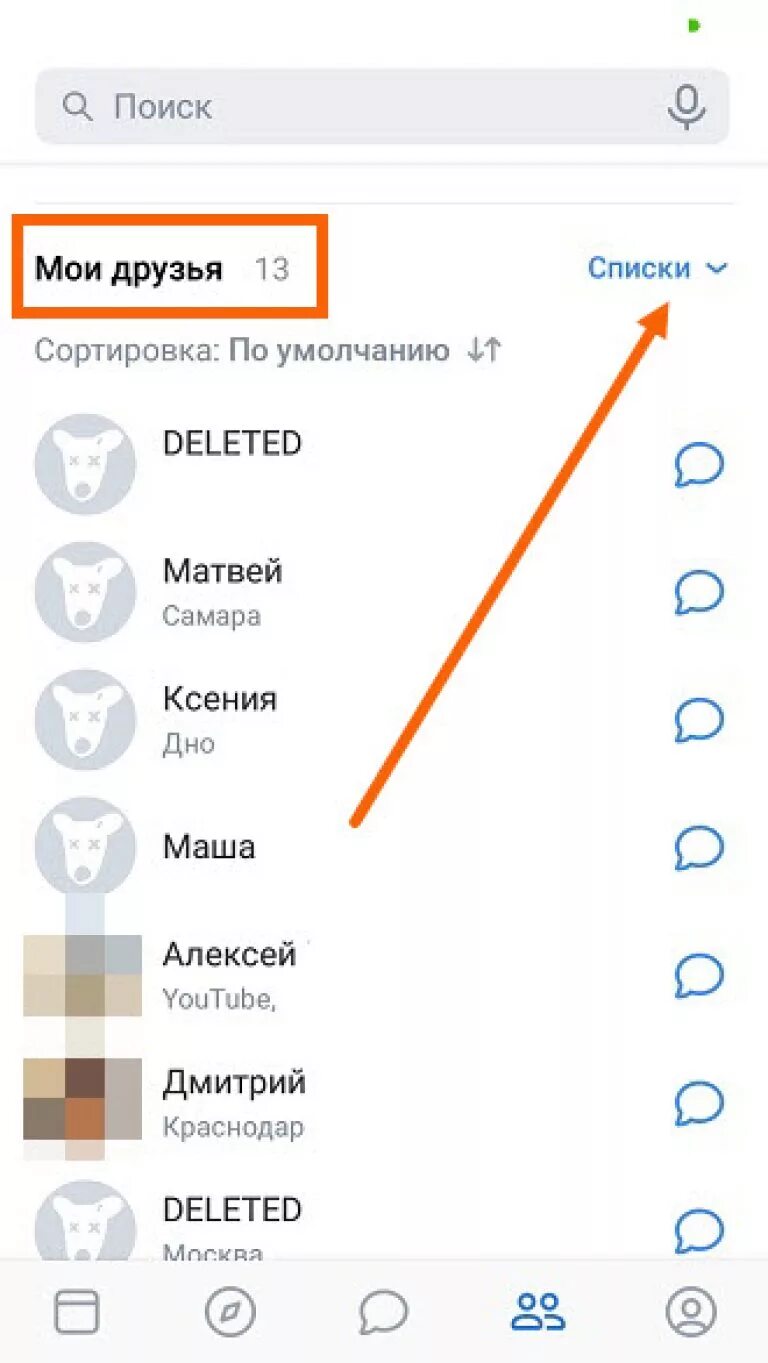Message Ксения via chat bubble icon
This screenshot has width=768, height=1363.
click(x=699, y=720)
